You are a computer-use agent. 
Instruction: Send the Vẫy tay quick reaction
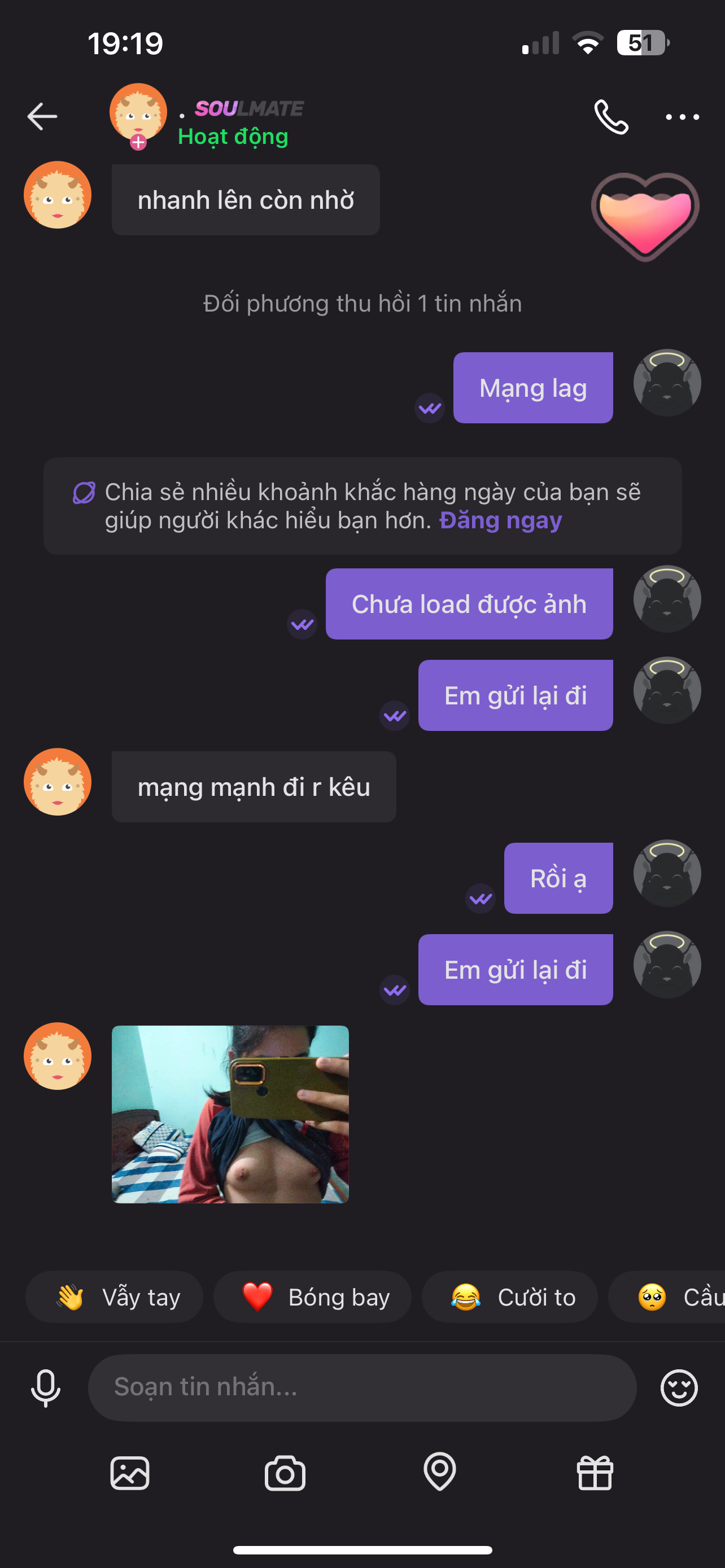[115, 1297]
